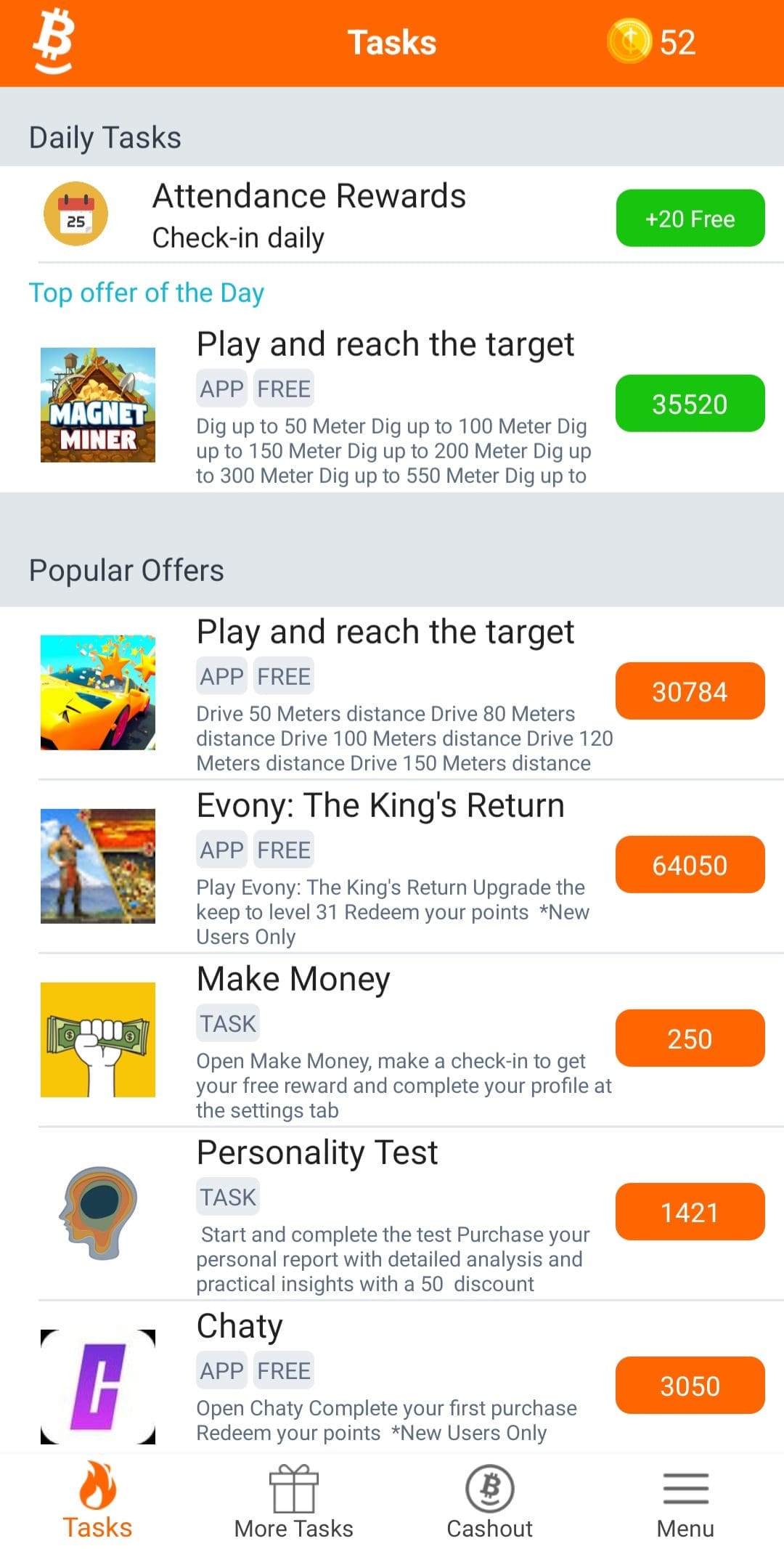Screen dimensions: 784x1549
Task: Open the Menu tab
Action: (685, 1502)
